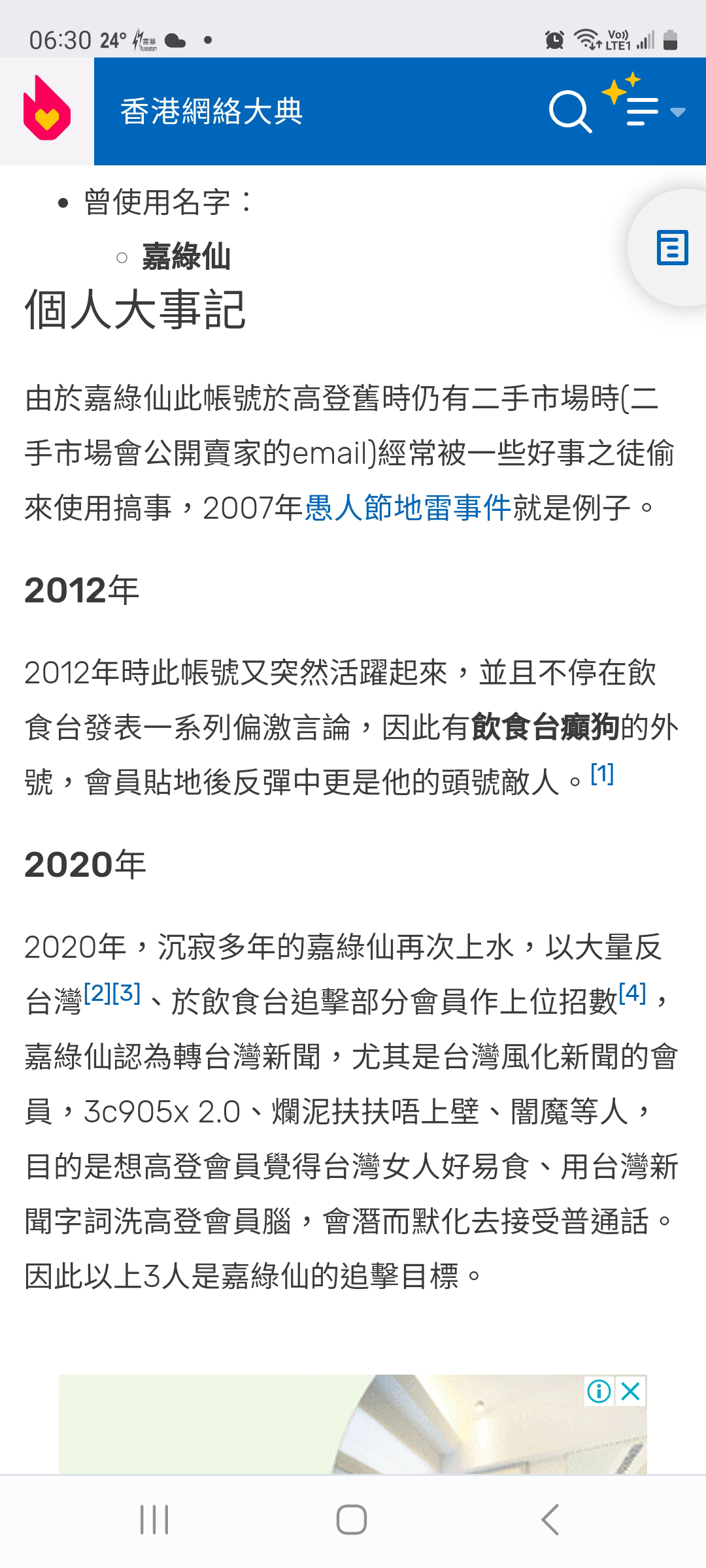Jump to footnote reference [1]
Image resolution: width=706 pixels, height=1568 pixels.
coord(602,774)
